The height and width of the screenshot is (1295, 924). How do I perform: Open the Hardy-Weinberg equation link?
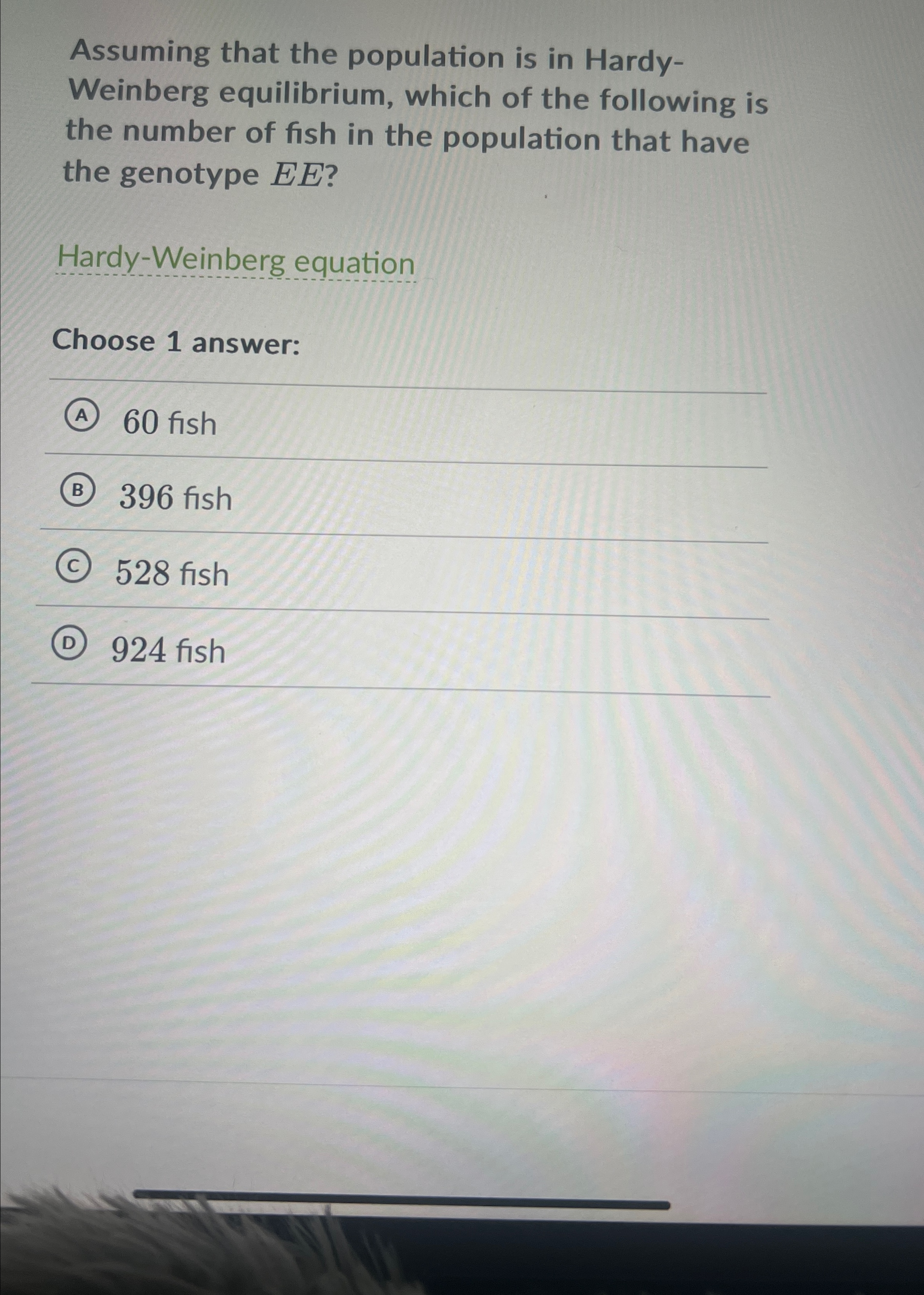(236, 262)
